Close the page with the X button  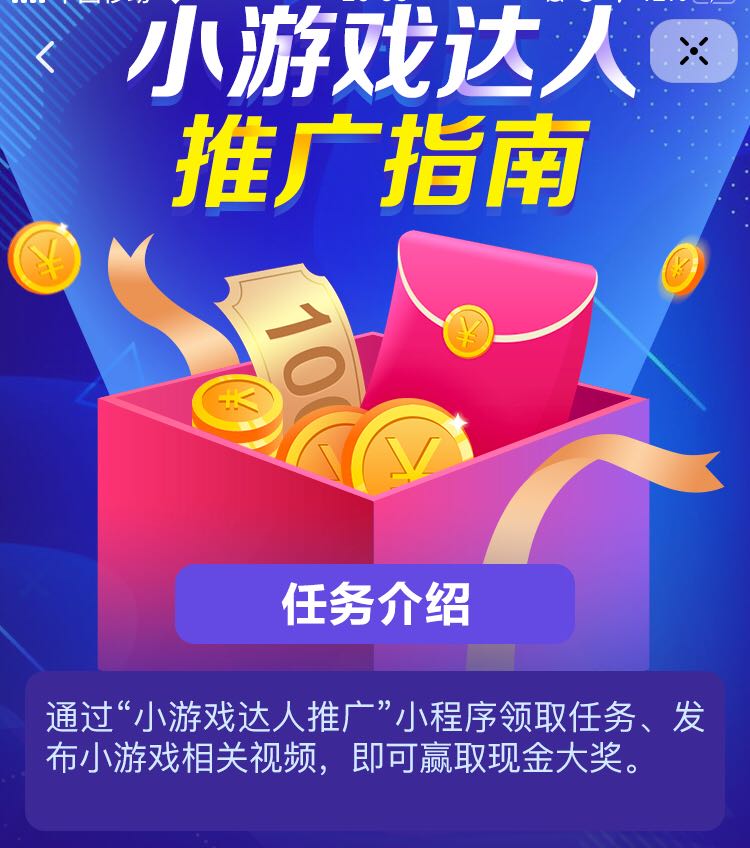point(693,51)
